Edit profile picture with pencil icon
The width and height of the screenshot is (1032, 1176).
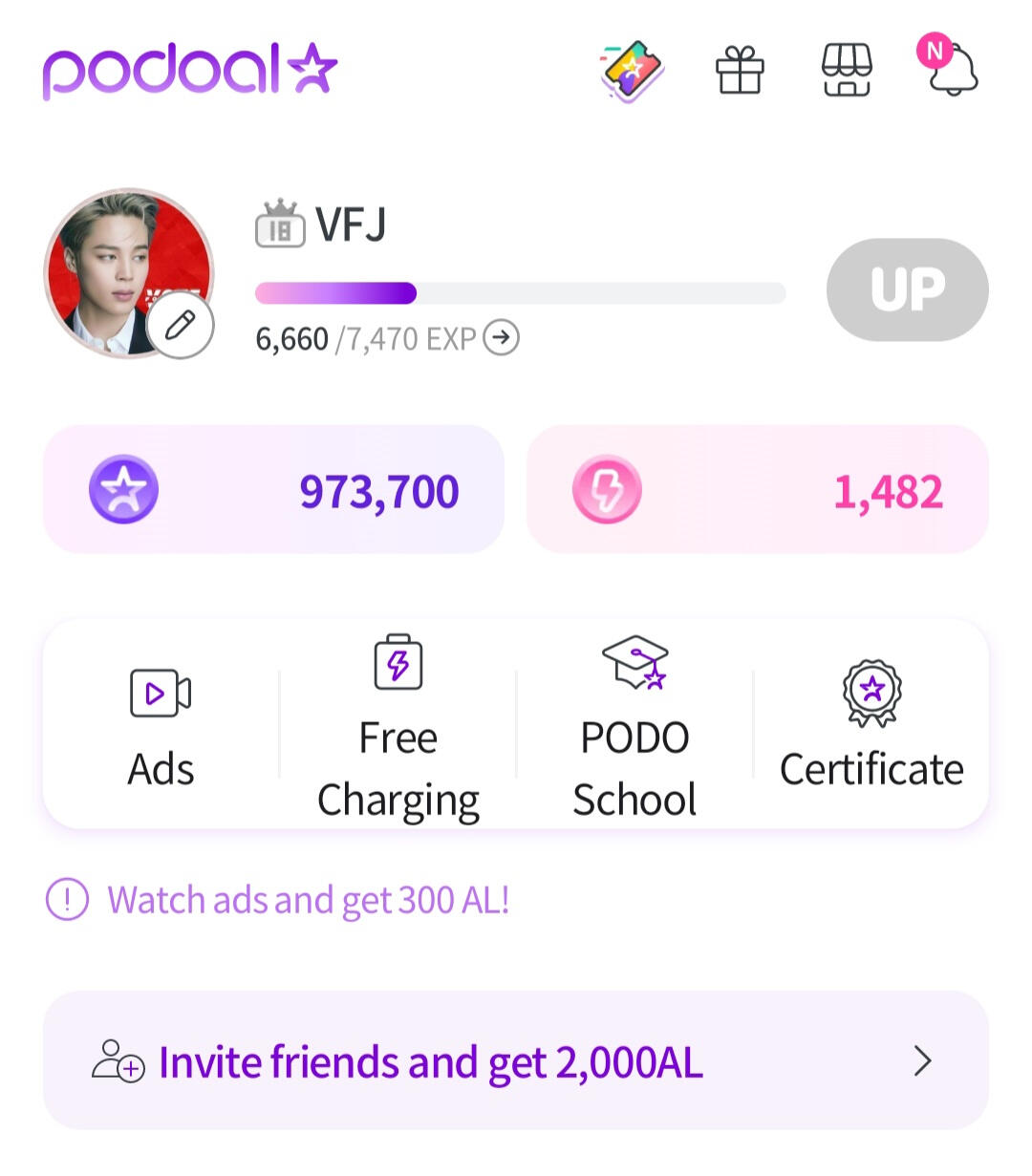tap(181, 325)
